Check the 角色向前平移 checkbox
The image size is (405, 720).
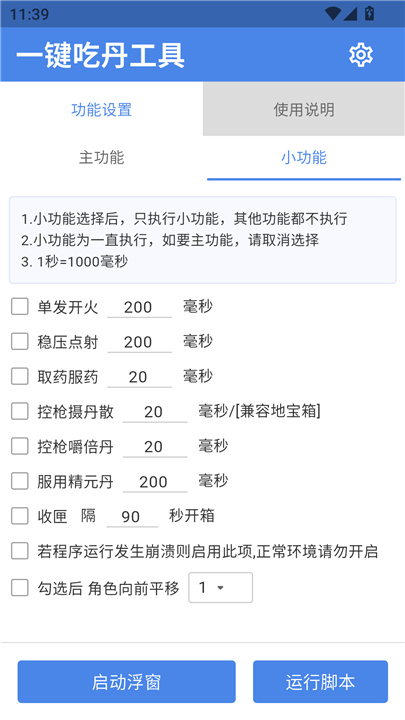[20, 588]
